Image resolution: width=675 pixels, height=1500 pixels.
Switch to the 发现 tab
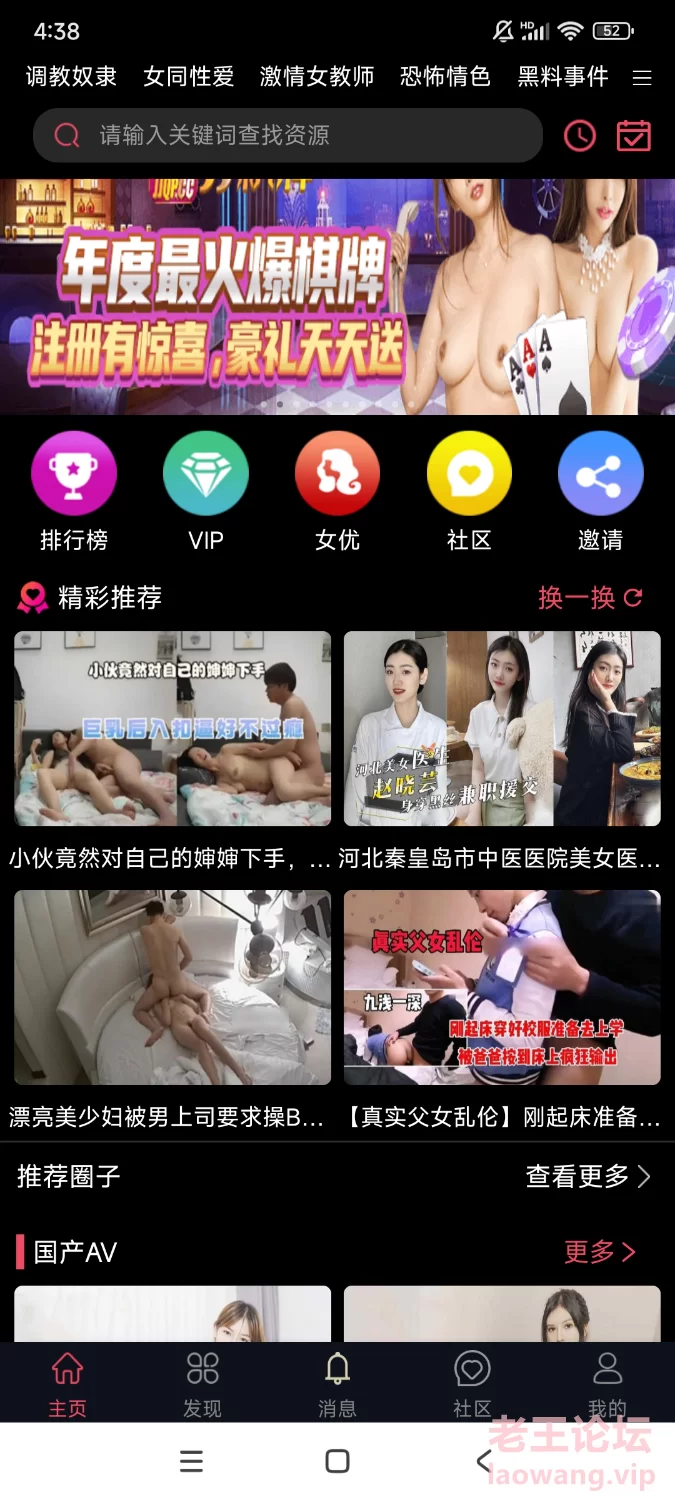202,1384
